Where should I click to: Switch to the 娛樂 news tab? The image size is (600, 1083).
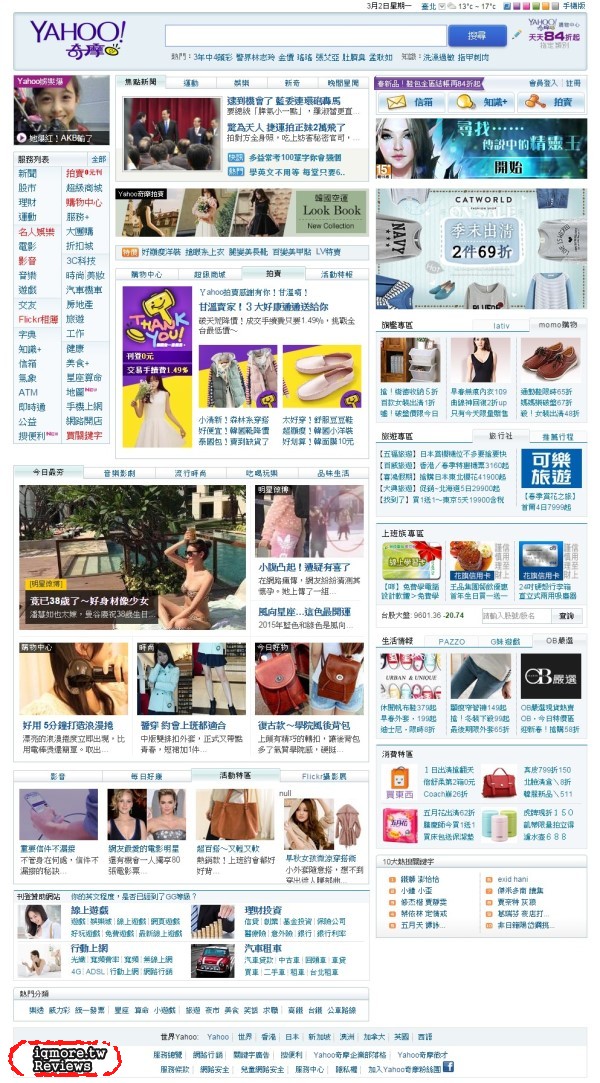pos(241,83)
